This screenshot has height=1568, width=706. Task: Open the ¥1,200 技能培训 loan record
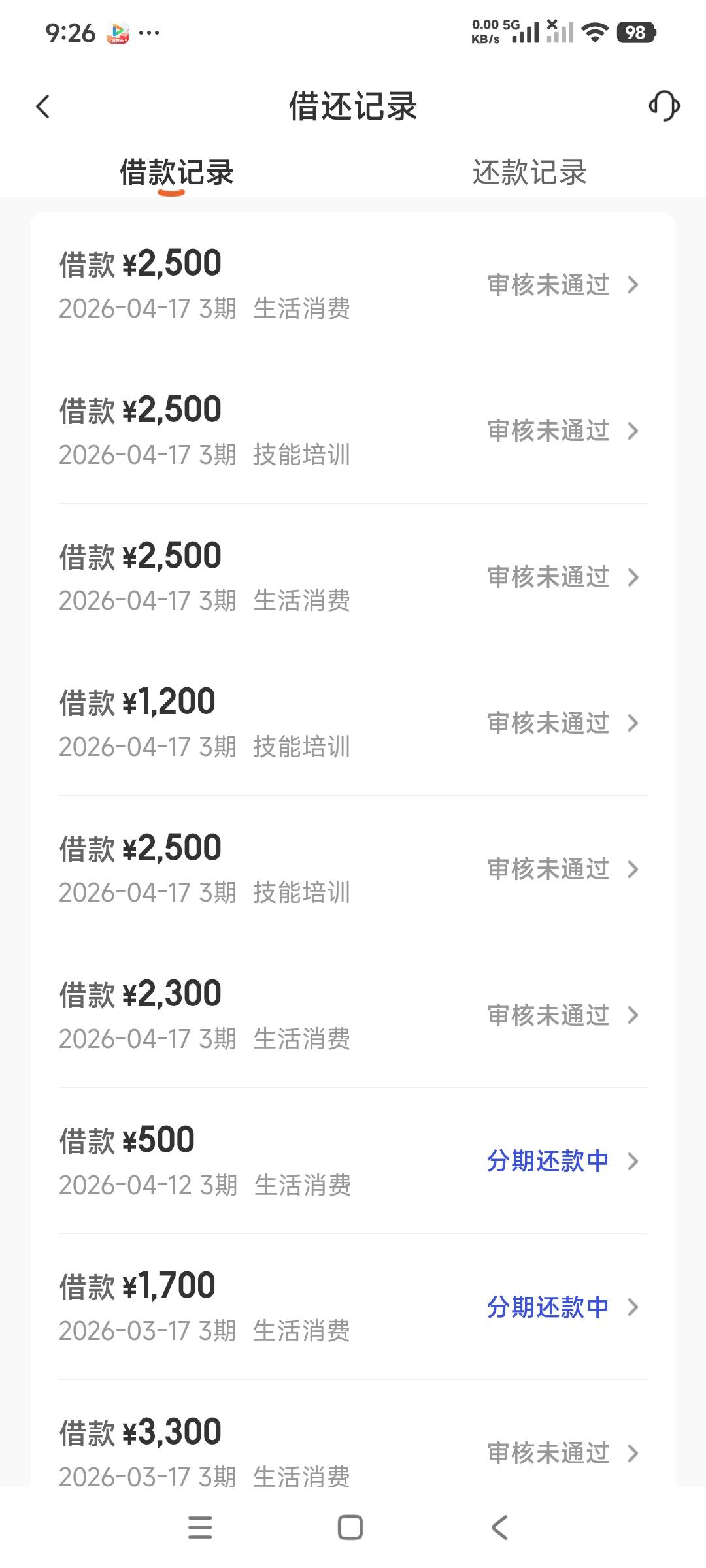pyautogui.click(x=353, y=723)
